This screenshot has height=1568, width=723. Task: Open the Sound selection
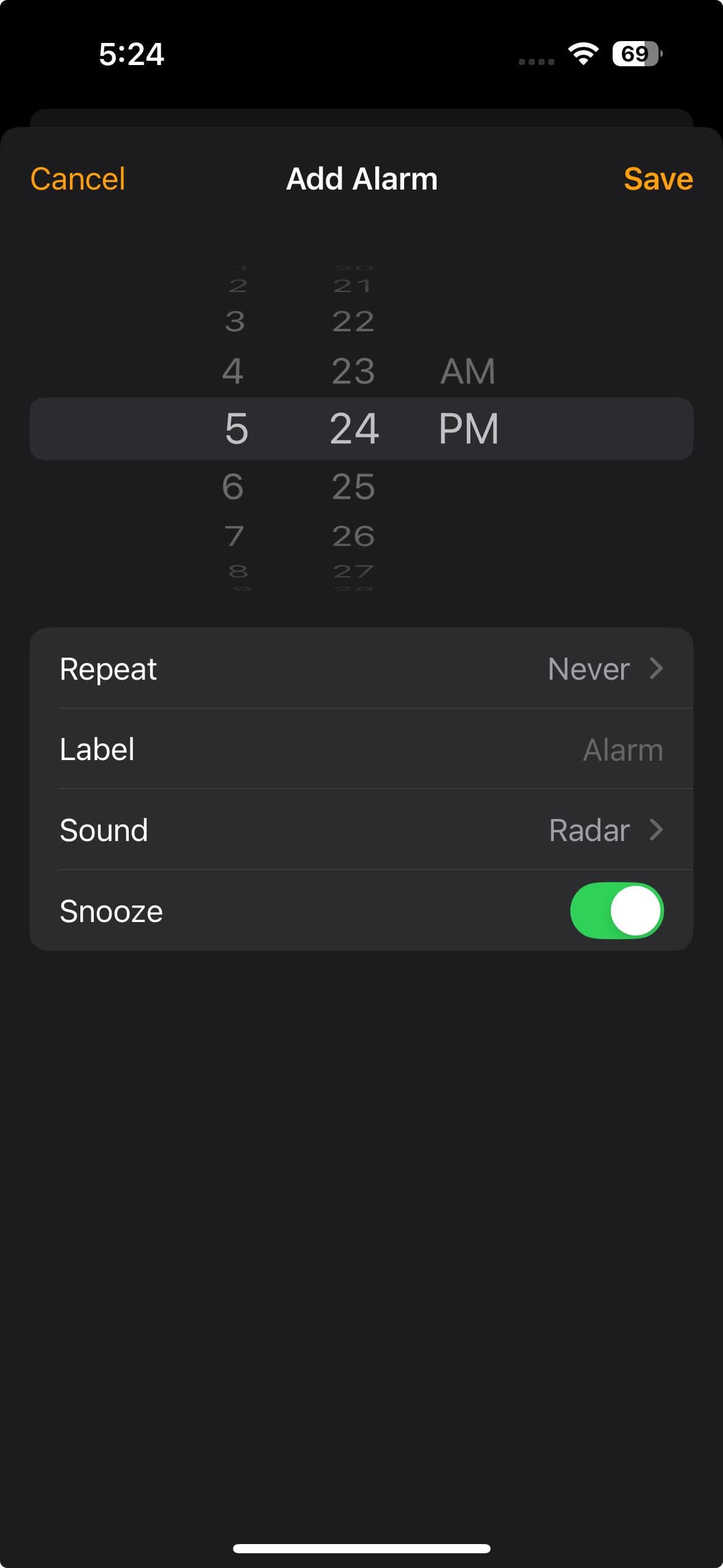(x=361, y=830)
